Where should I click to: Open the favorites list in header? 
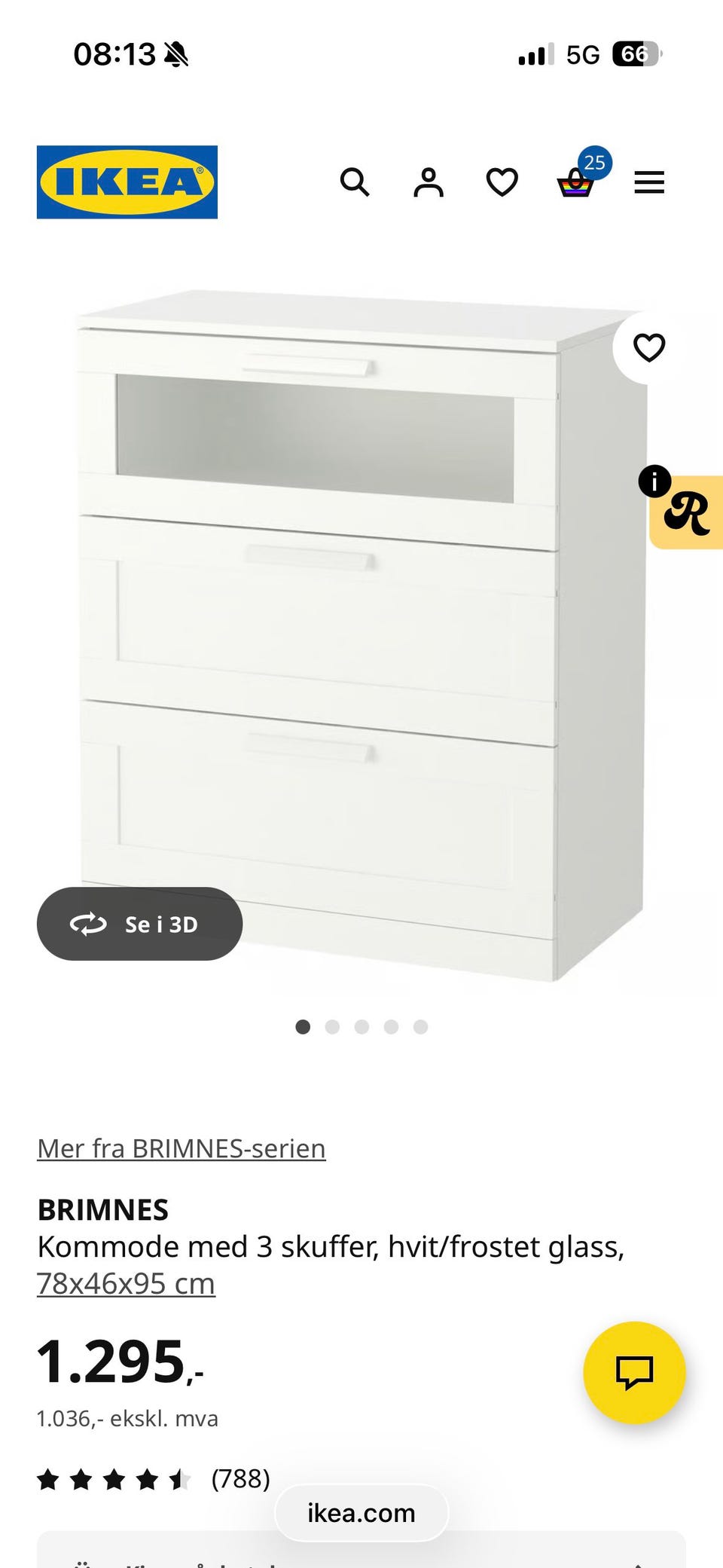(502, 182)
